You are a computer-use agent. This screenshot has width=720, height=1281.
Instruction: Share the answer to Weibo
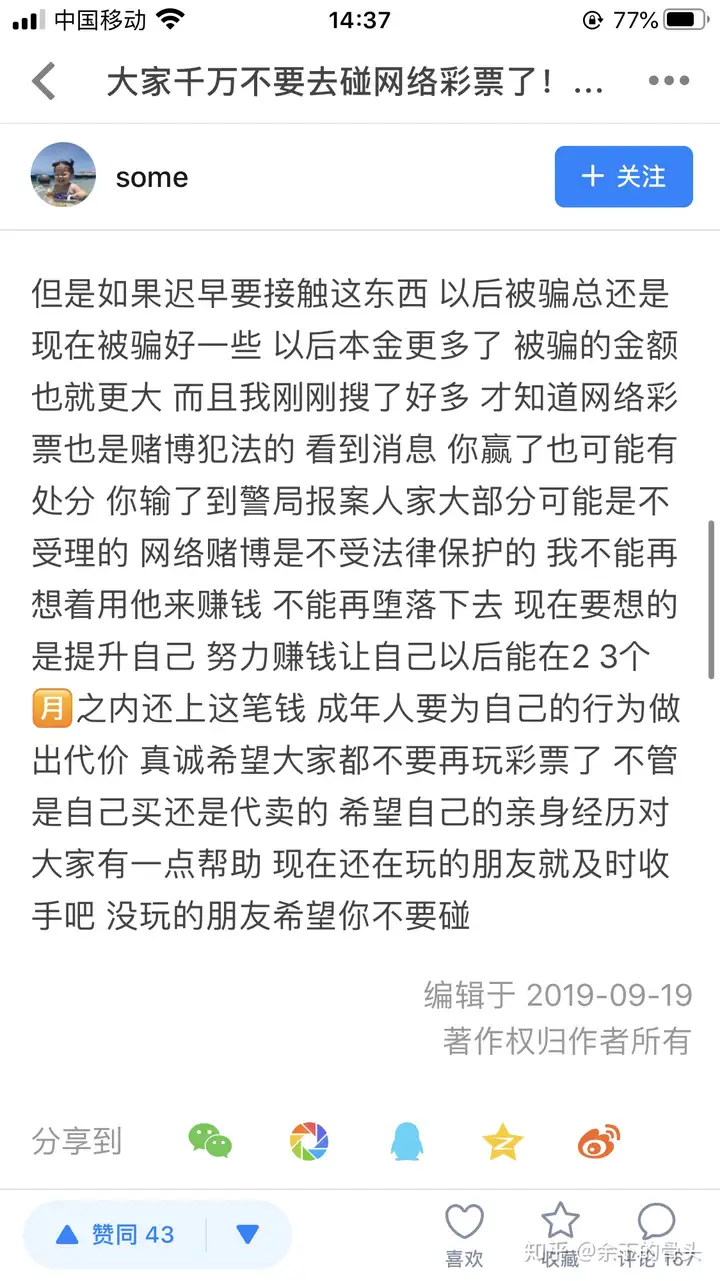598,1141
